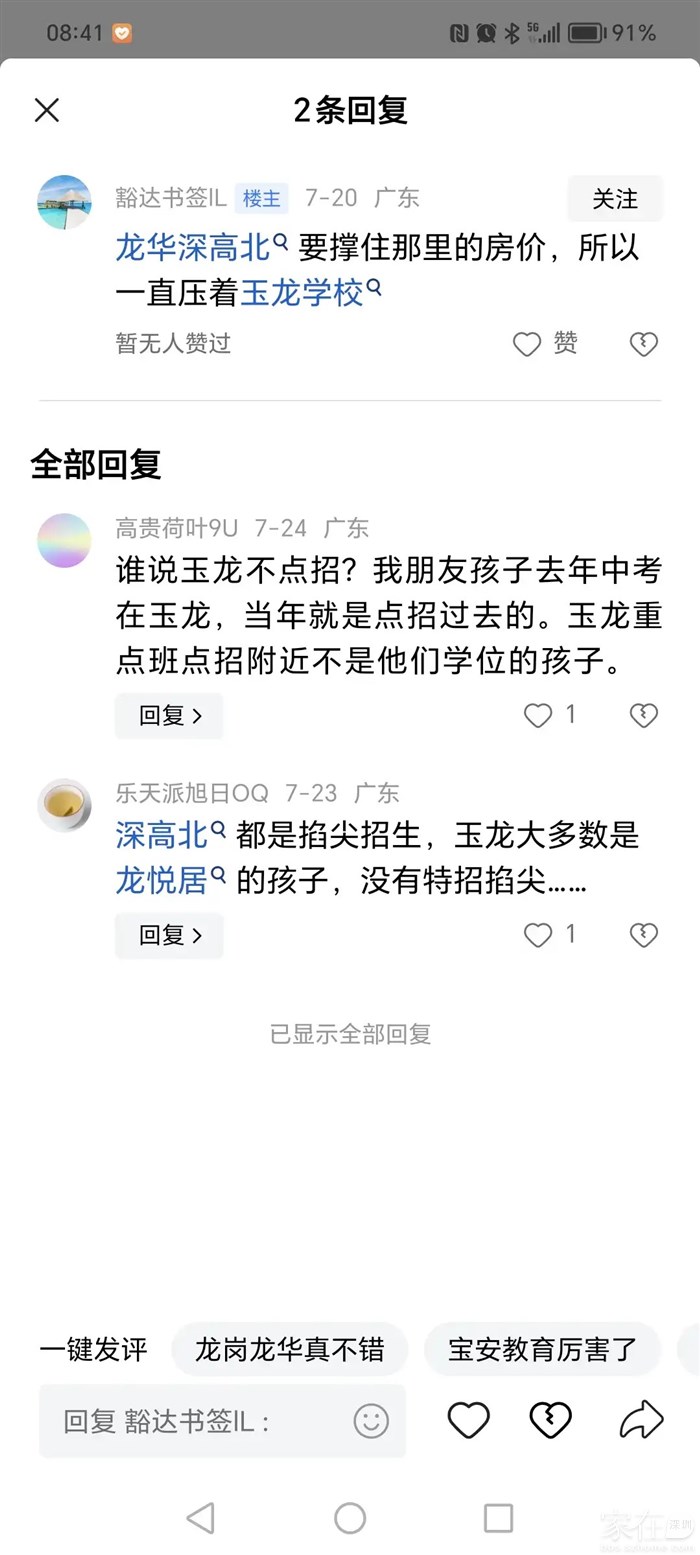The width and height of the screenshot is (700, 1555).
Task: Dislike the comment by 高贵荷叶9U
Action: [x=643, y=715]
